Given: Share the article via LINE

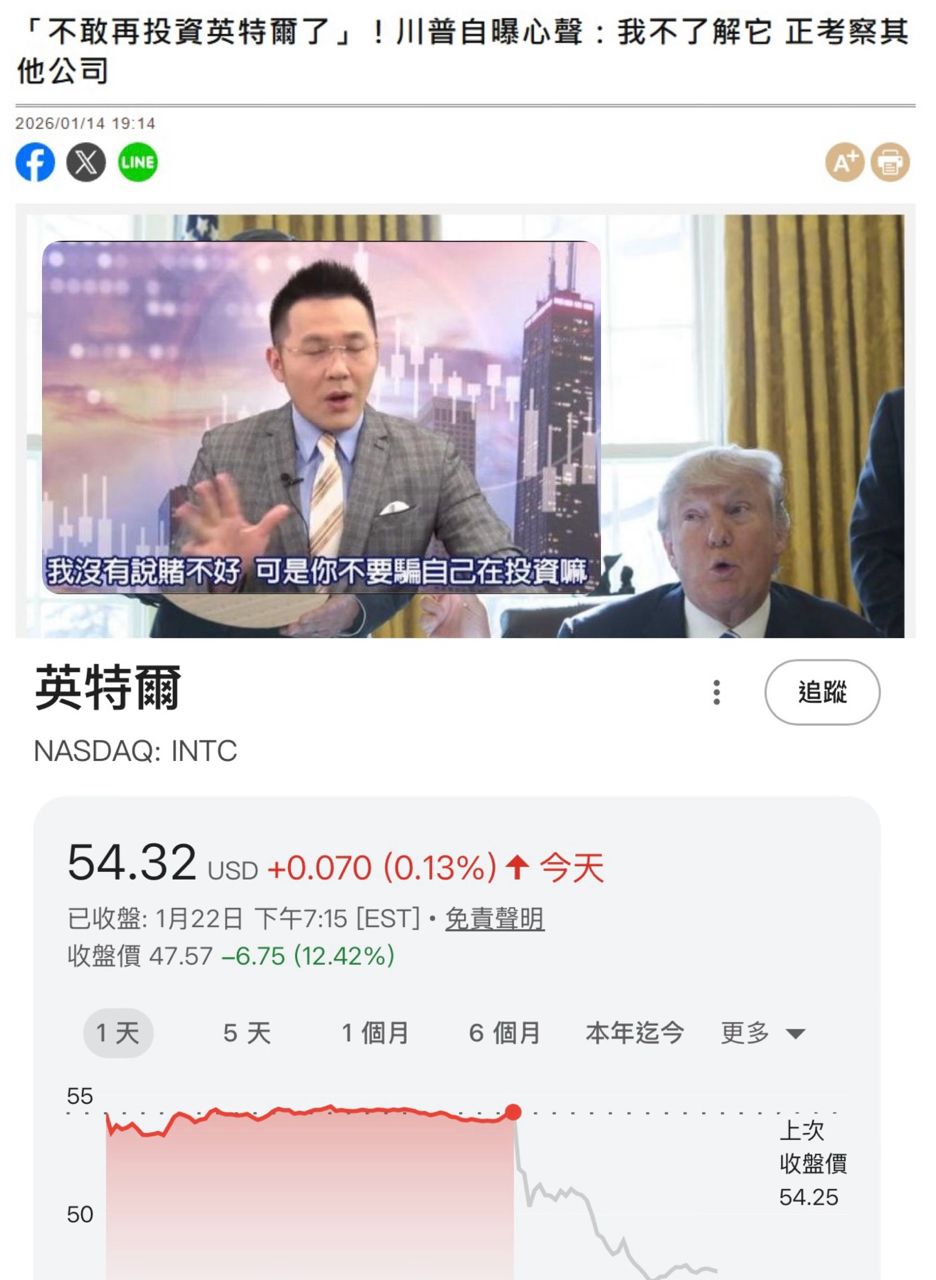Looking at the screenshot, I should coord(138,161).
